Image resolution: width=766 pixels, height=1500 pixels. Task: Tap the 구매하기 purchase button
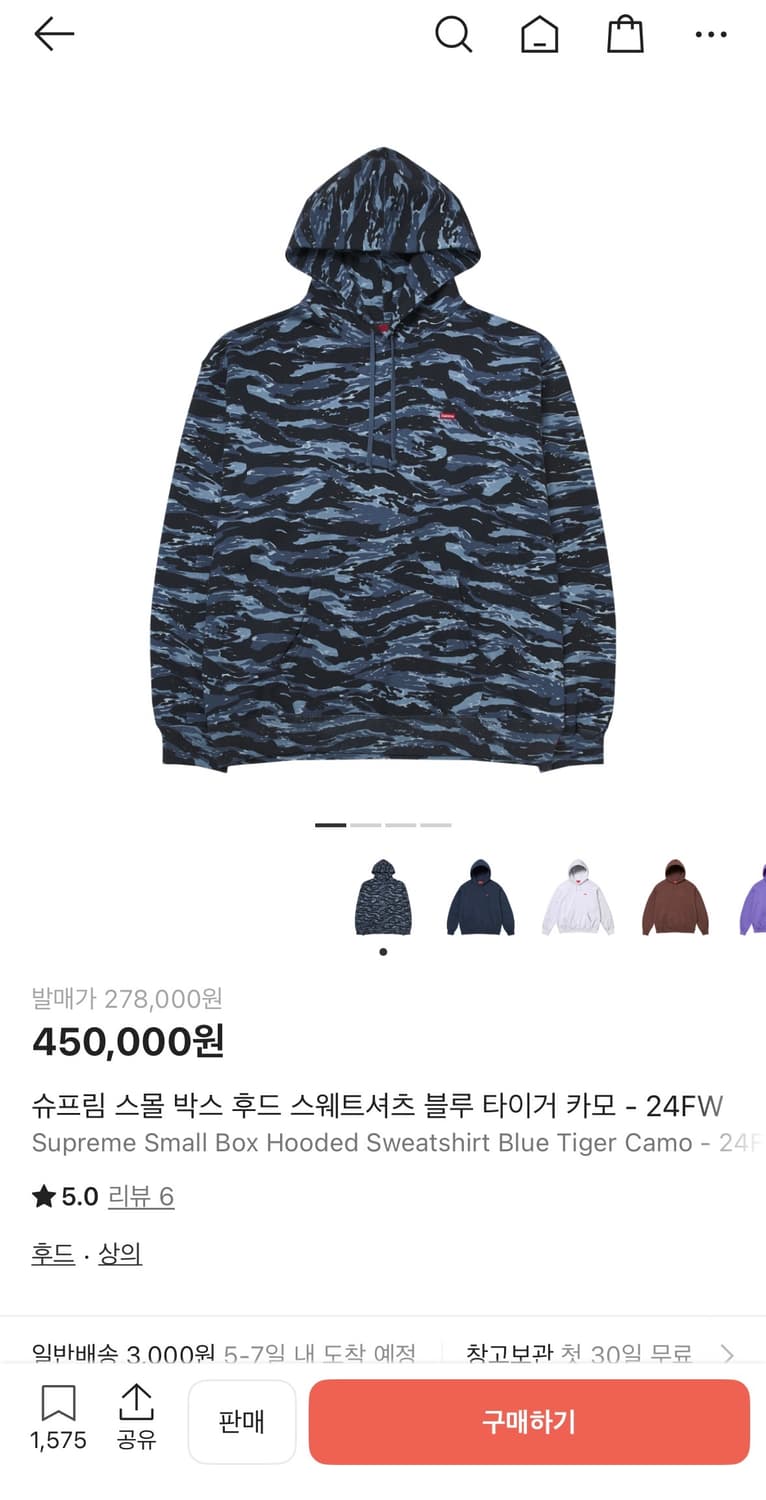[x=529, y=1422]
